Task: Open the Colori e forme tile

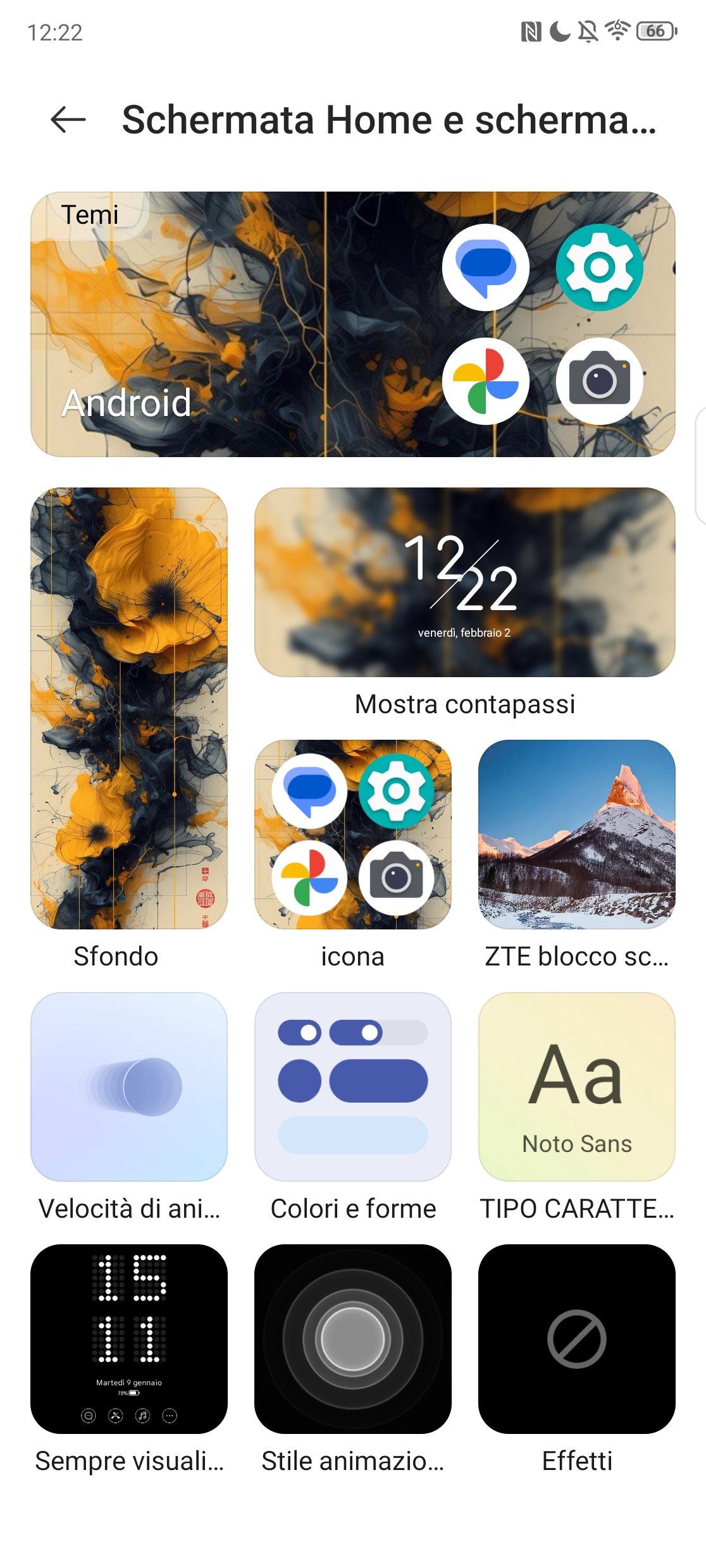Action: pyautogui.click(x=352, y=1086)
